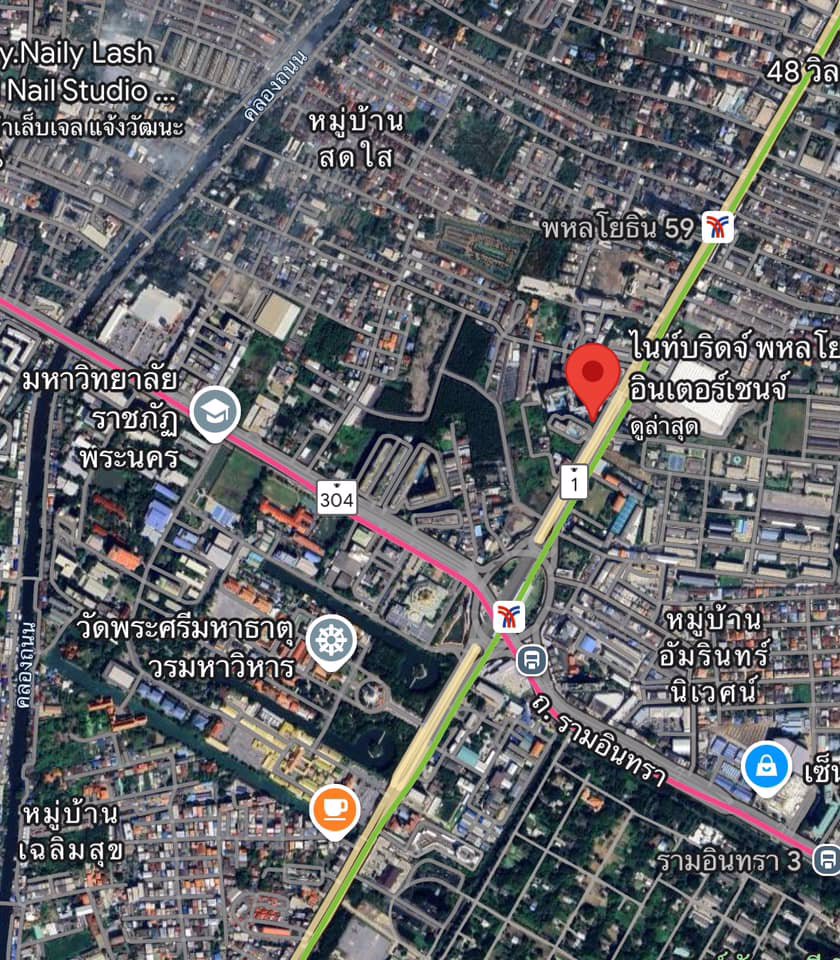The image size is (840, 960).
Task: Open the Phahon Yothin 59 station marker
Action: pos(718,227)
